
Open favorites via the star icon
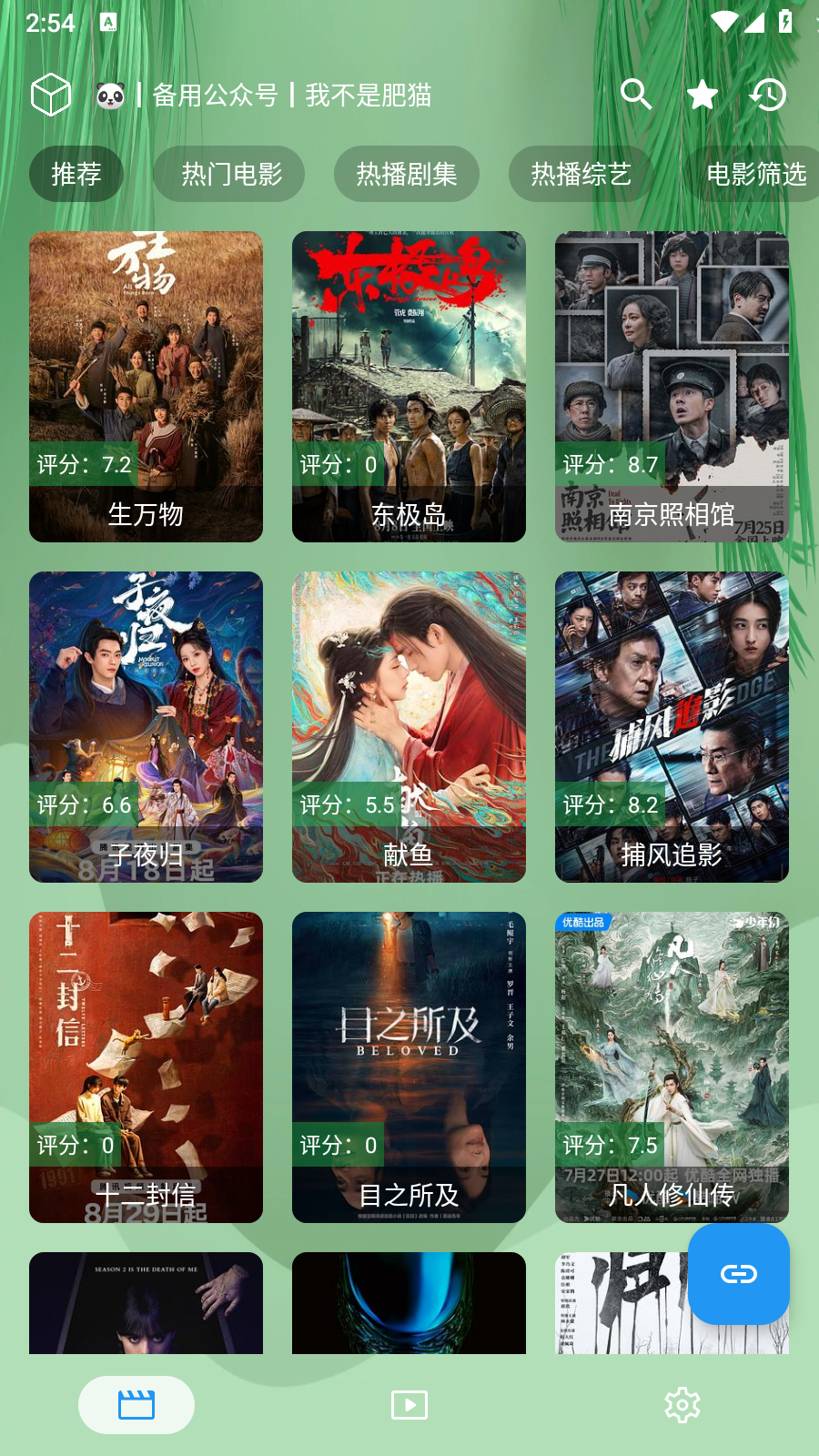tap(702, 94)
